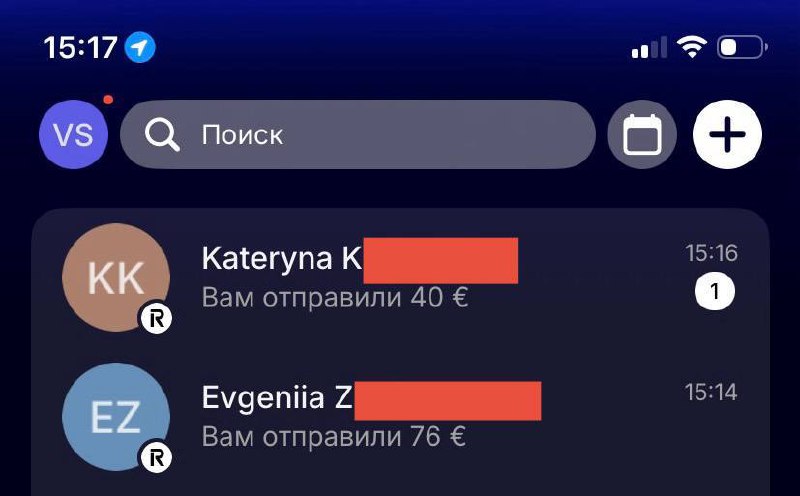This screenshot has height=496, width=800.
Task: Tap the plus button to add new
Action: click(x=727, y=135)
